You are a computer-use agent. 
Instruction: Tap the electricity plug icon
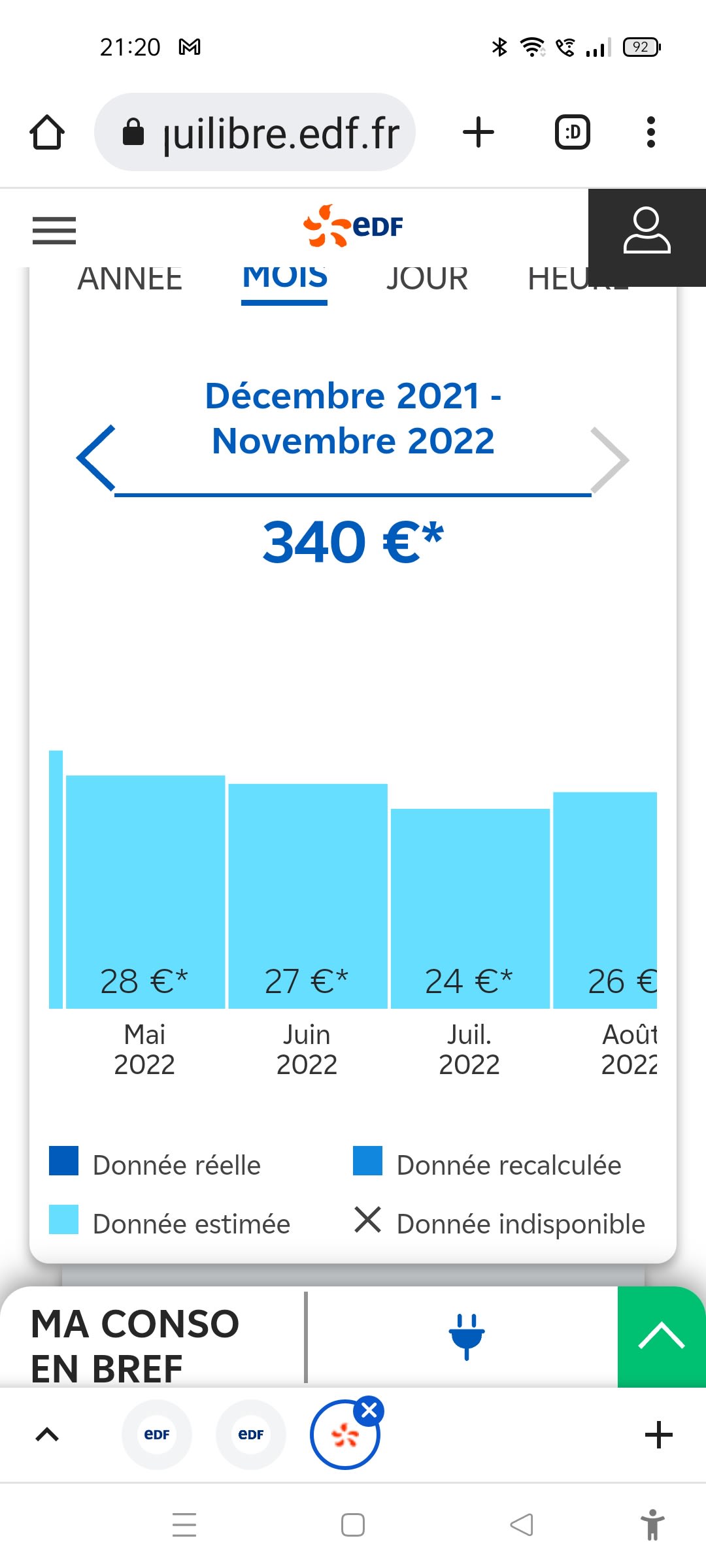(466, 1336)
